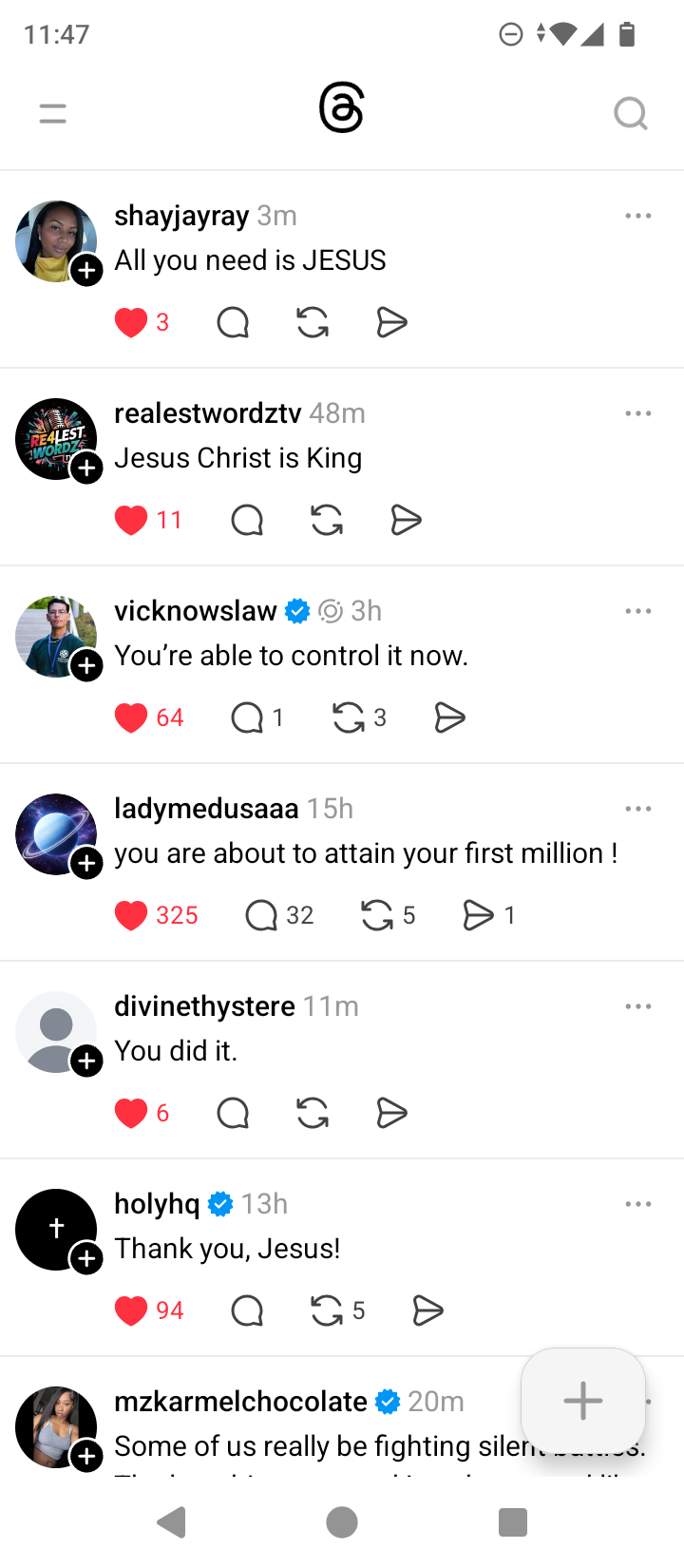Share divinethystere's You did it post

tap(391, 1113)
